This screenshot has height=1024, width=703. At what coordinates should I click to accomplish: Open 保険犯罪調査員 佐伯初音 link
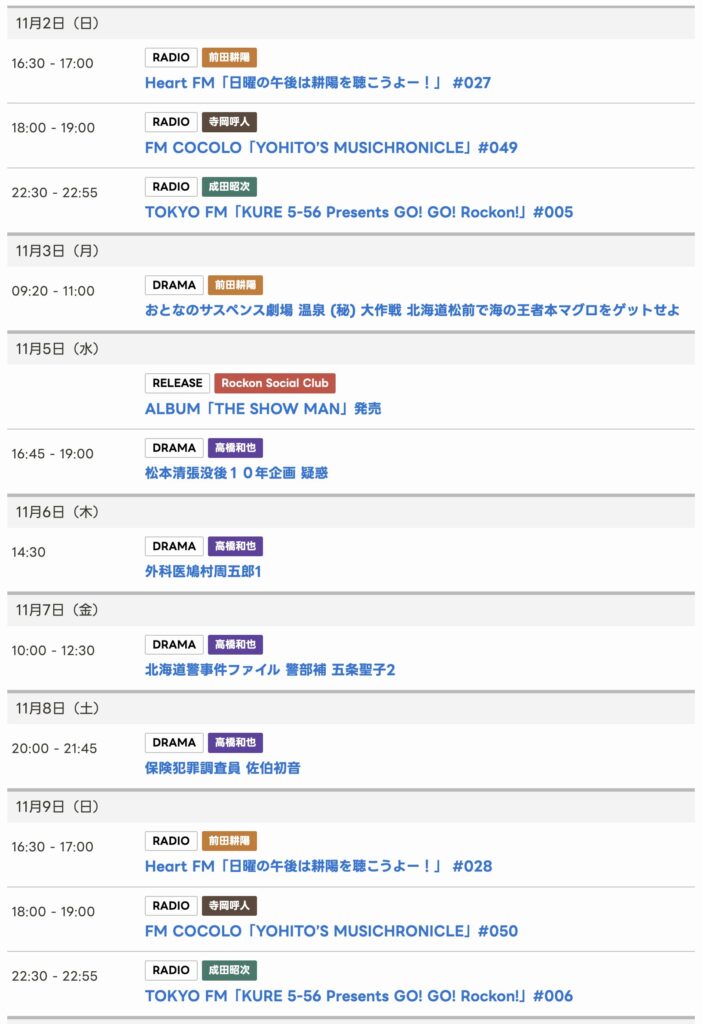(x=223, y=768)
